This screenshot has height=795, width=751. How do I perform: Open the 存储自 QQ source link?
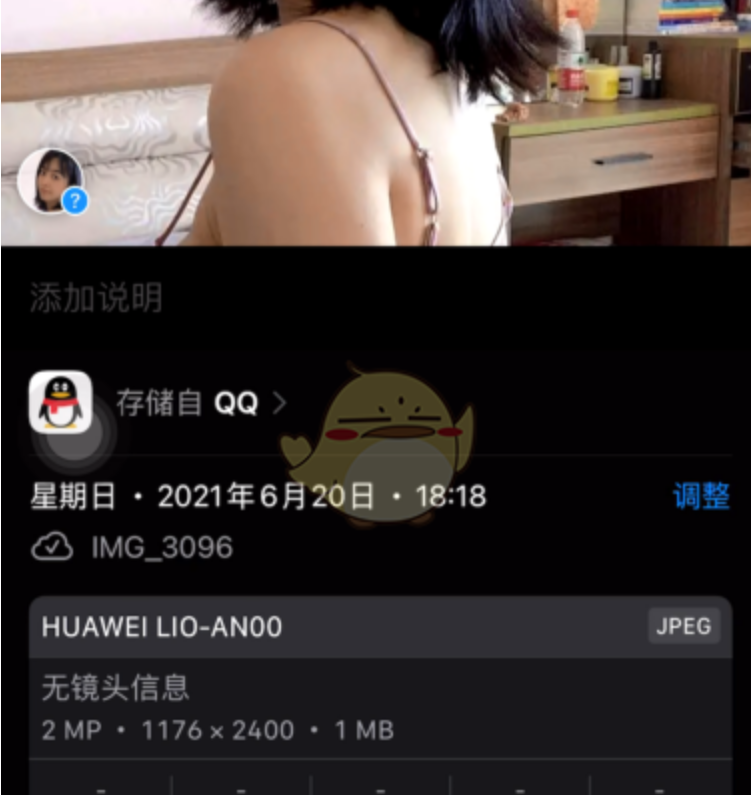click(x=200, y=403)
